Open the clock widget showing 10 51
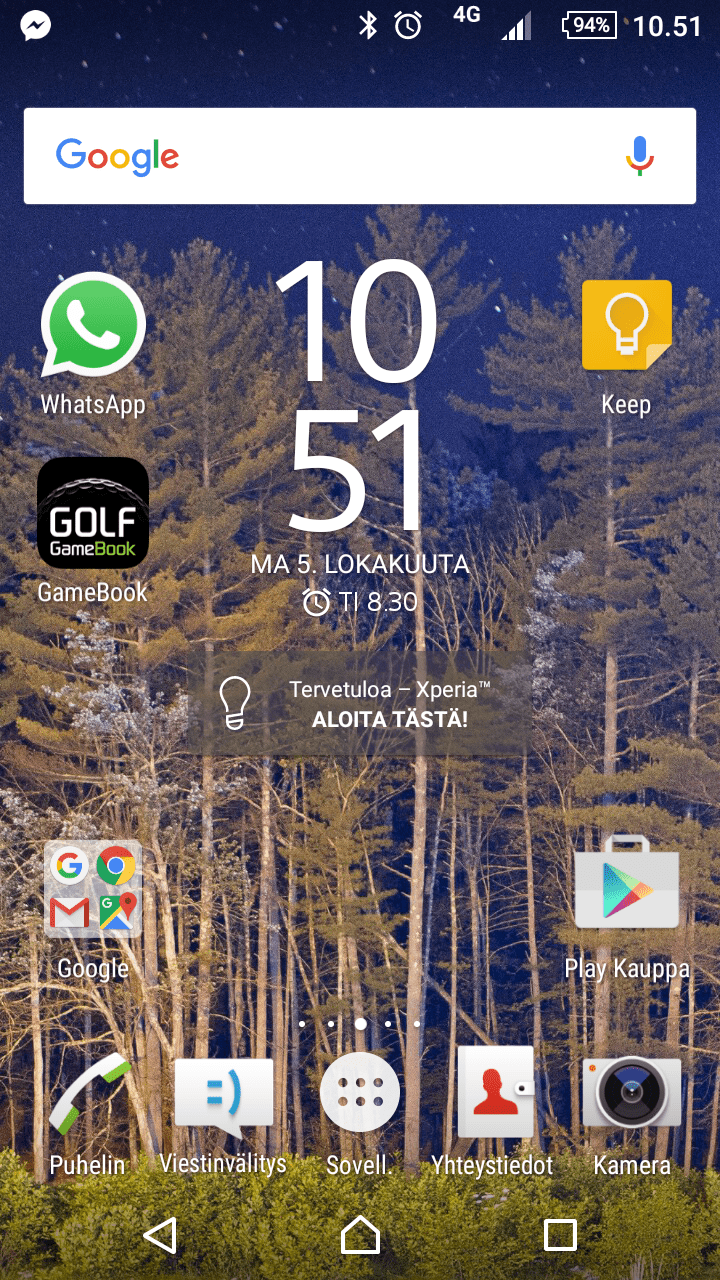The height and width of the screenshot is (1280, 720). [x=360, y=395]
